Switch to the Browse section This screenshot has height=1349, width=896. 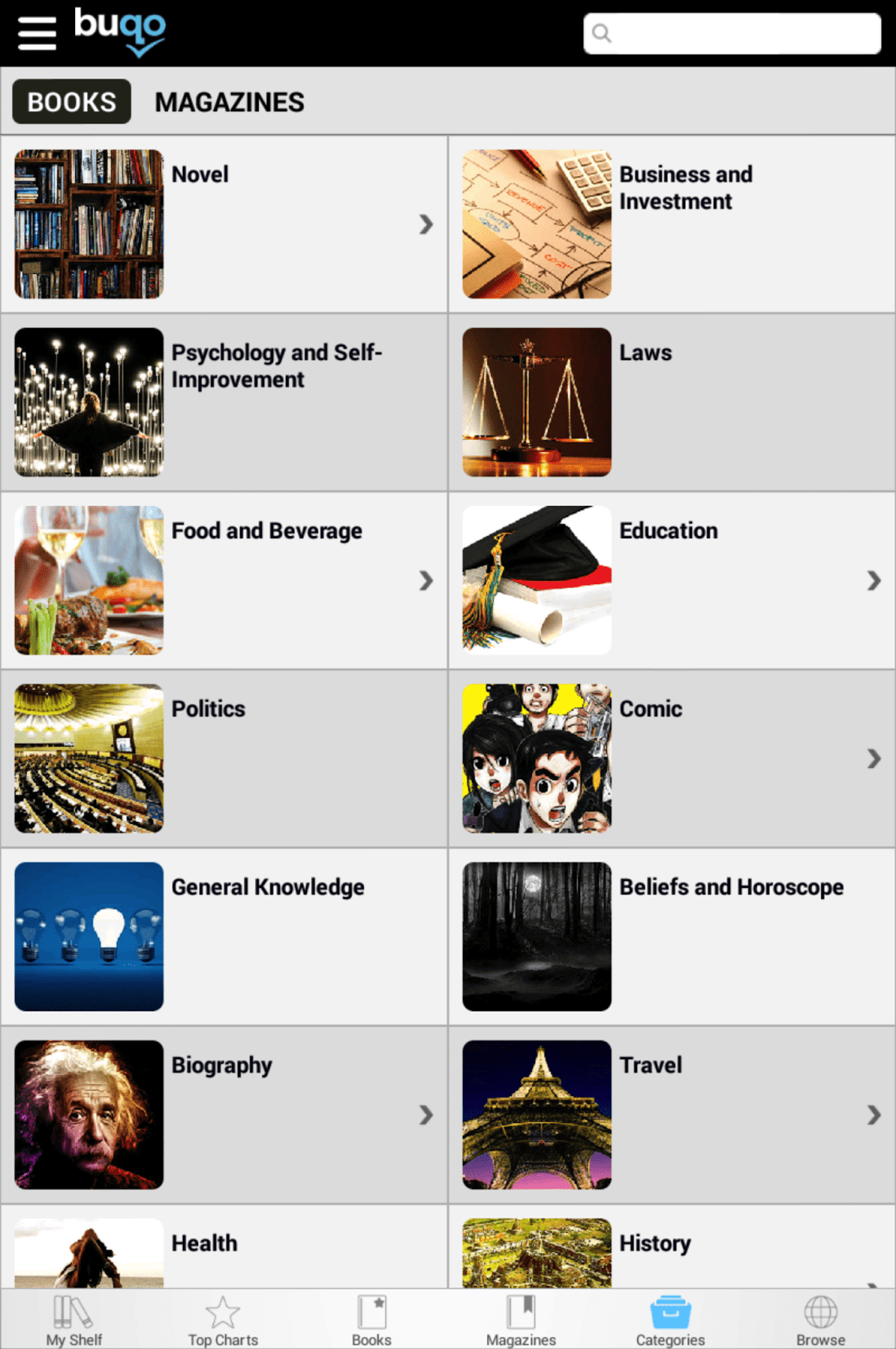click(x=820, y=1320)
